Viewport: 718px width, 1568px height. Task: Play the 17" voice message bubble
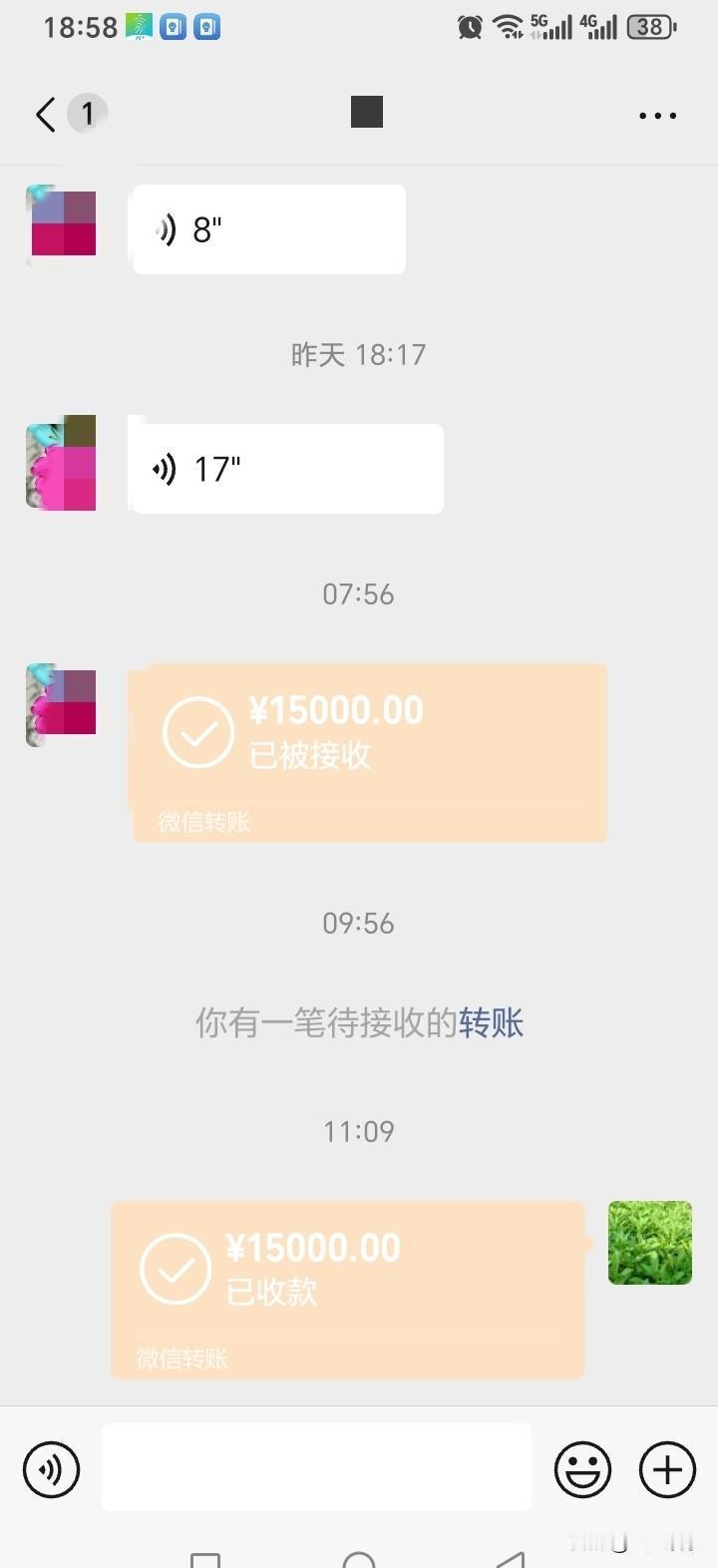285,468
